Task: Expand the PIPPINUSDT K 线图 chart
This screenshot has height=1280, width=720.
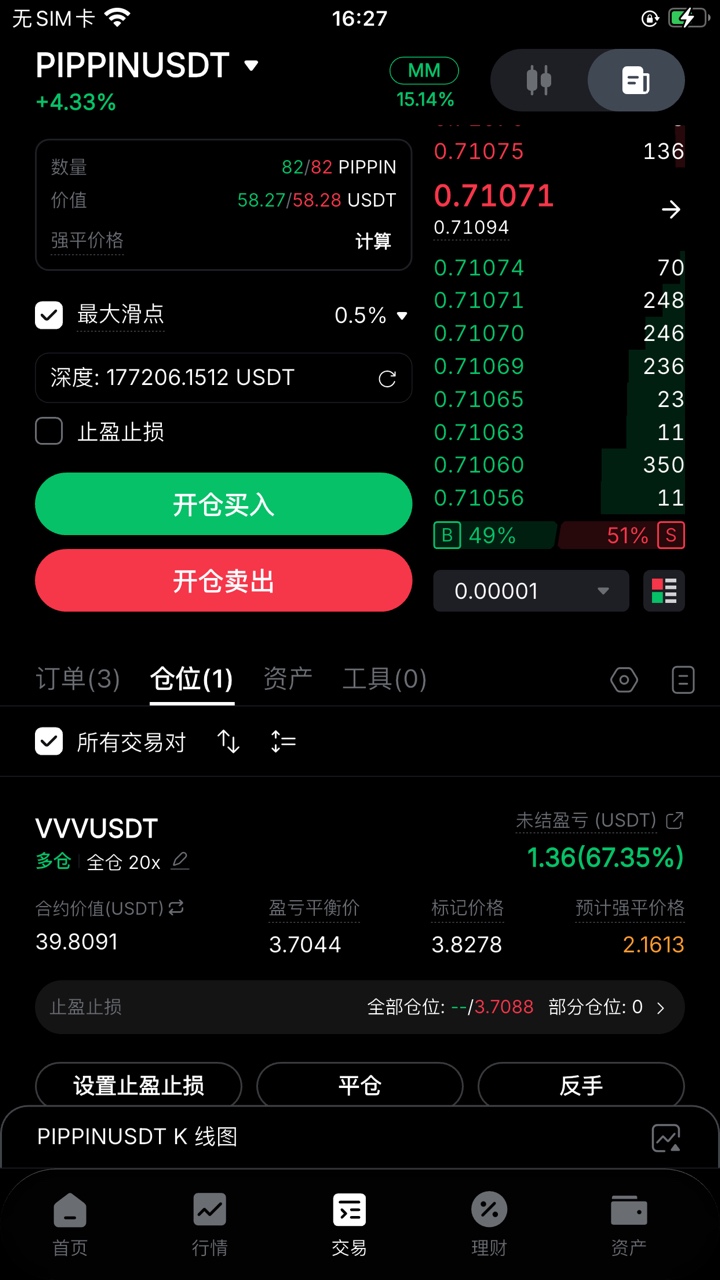Action: (x=666, y=1137)
